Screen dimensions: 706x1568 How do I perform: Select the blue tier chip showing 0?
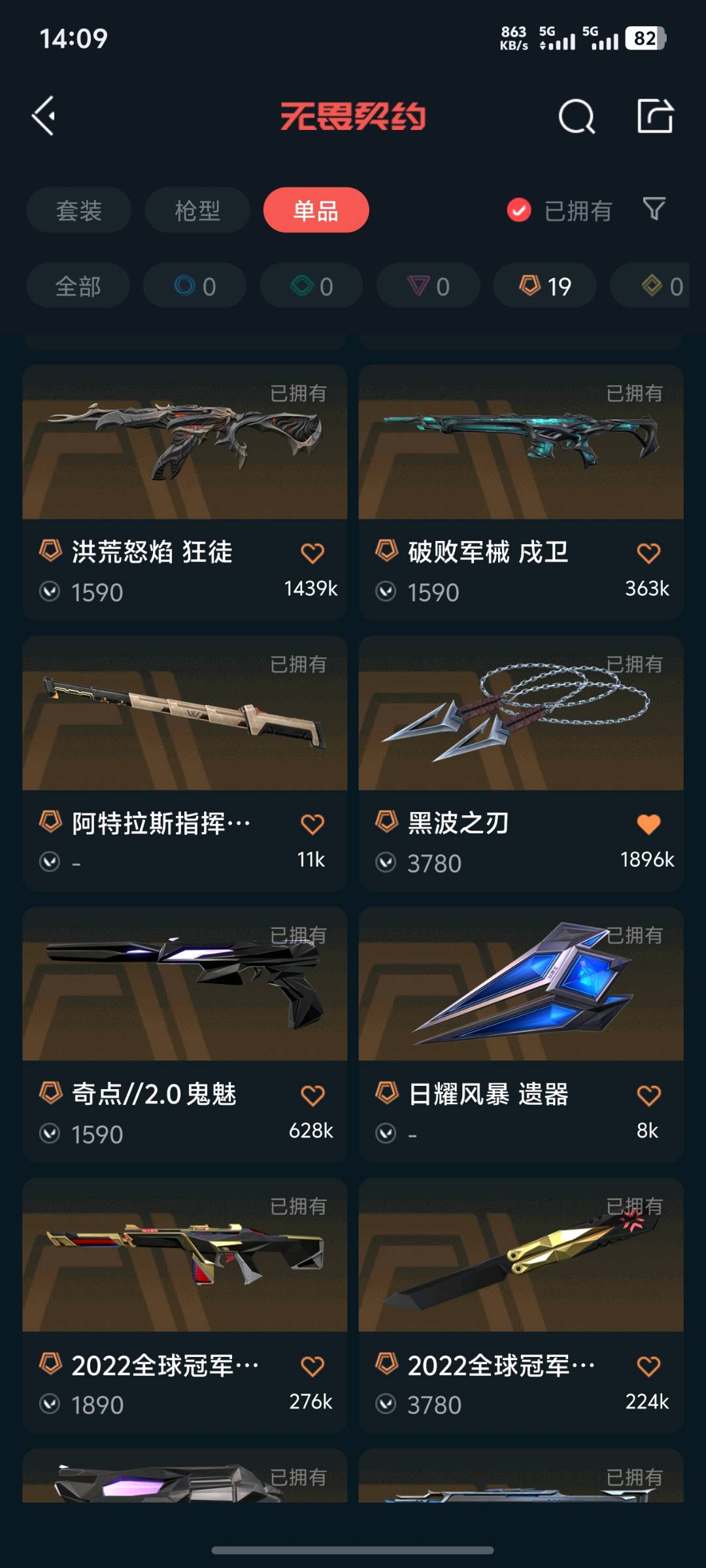[195, 286]
